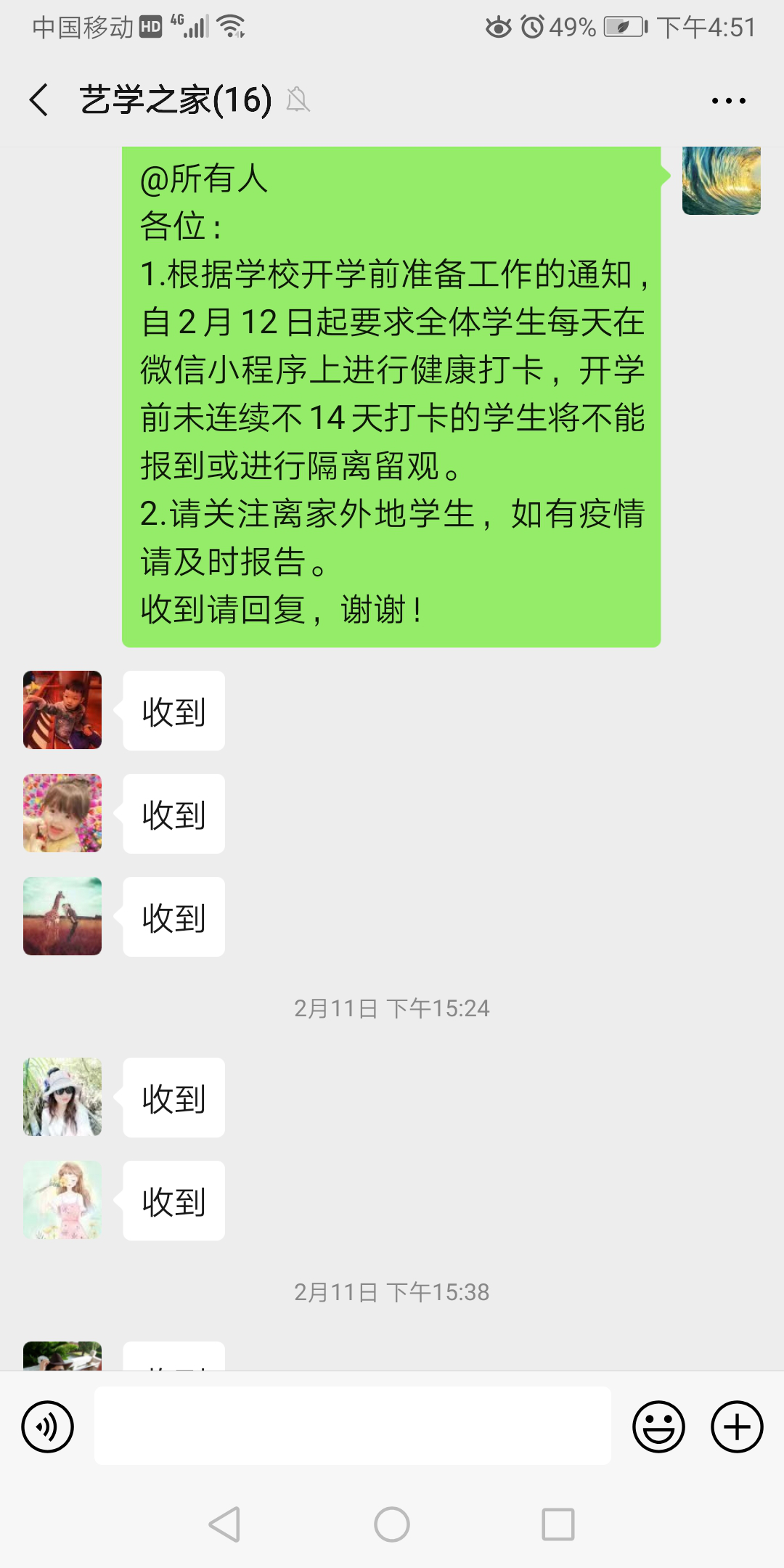784x1568 pixels.
Task: Open the recent apps switcher
Action: coord(558,1524)
